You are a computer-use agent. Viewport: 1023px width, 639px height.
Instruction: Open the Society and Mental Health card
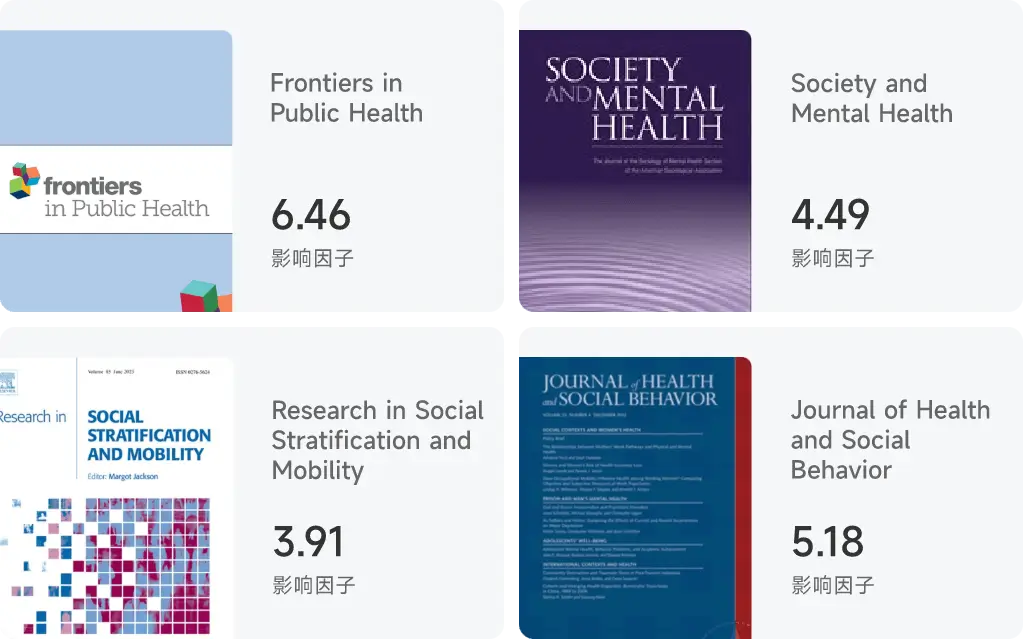771,155
